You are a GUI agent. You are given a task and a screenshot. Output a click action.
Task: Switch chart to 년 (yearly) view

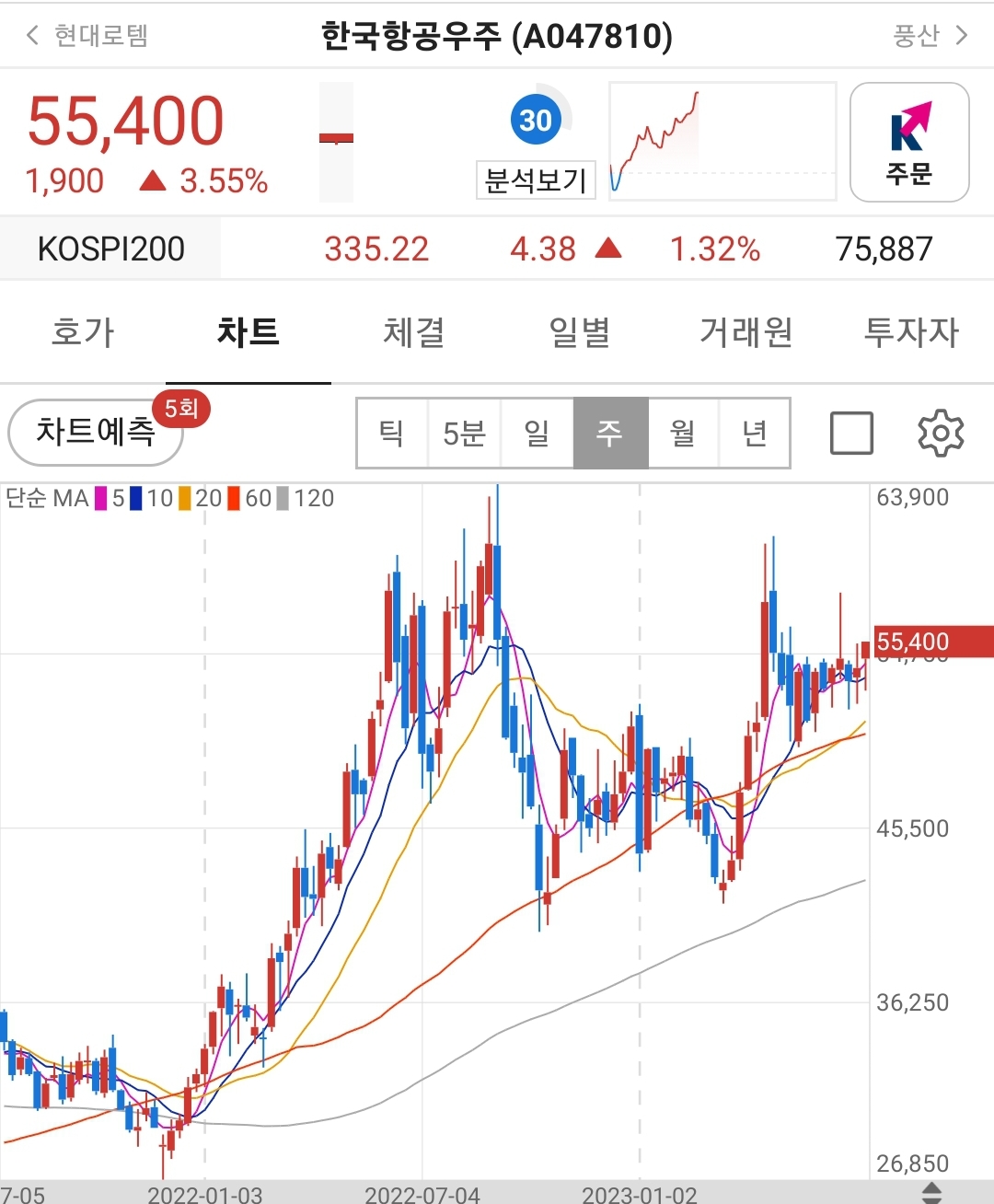tap(755, 433)
